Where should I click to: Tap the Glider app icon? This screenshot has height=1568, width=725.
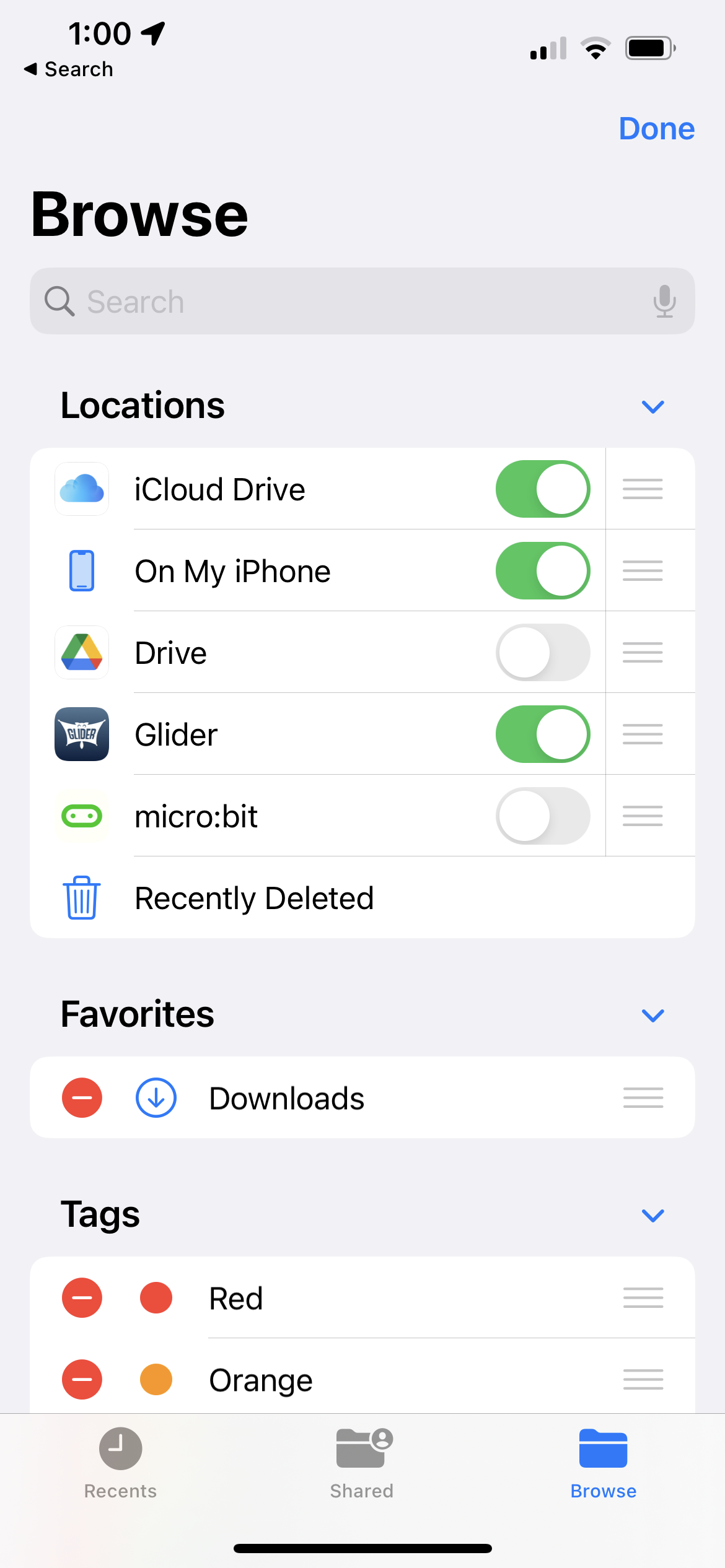click(81, 734)
